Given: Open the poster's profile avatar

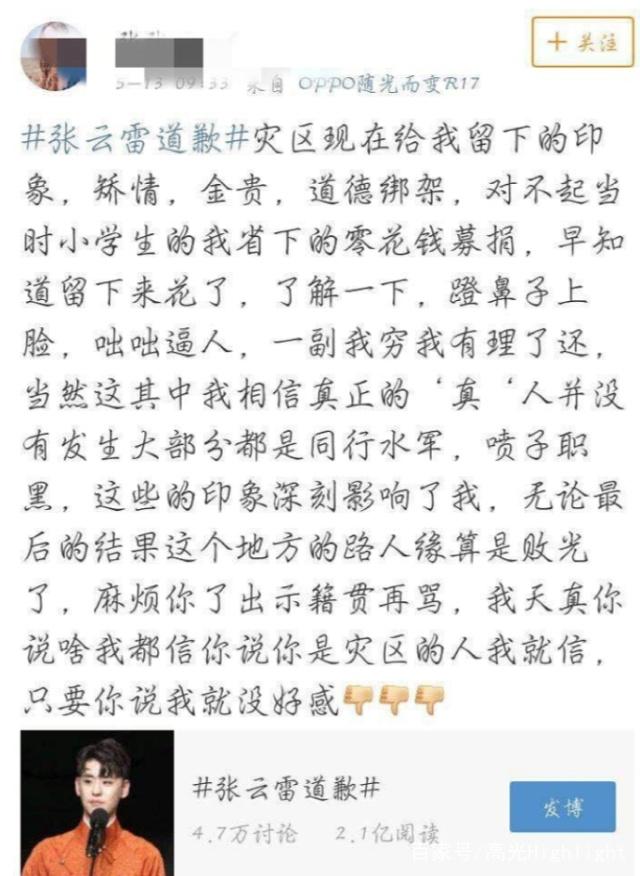Looking at the screenshot, I should pyautogui.click(x=54, y=55).
